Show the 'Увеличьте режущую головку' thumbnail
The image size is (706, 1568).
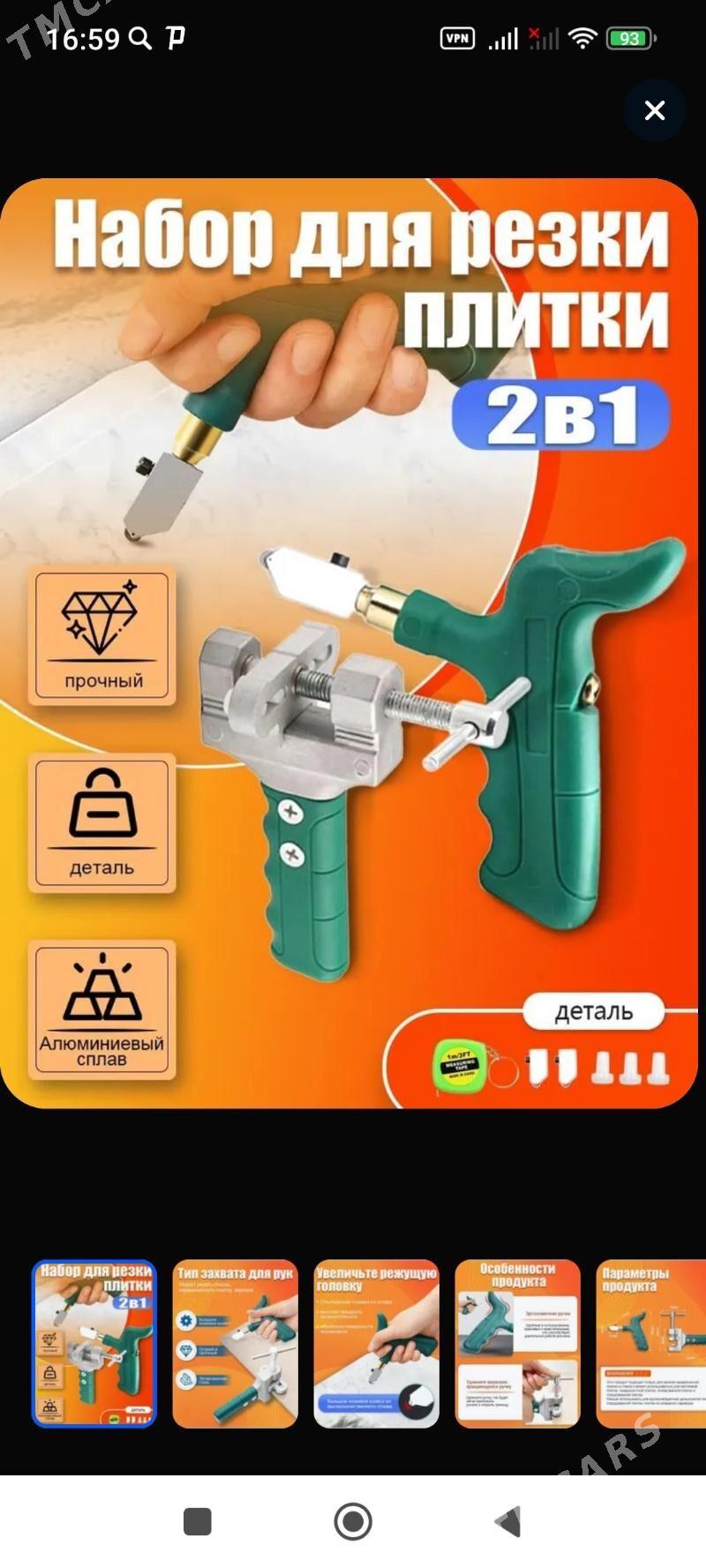tap(376, 1342)
